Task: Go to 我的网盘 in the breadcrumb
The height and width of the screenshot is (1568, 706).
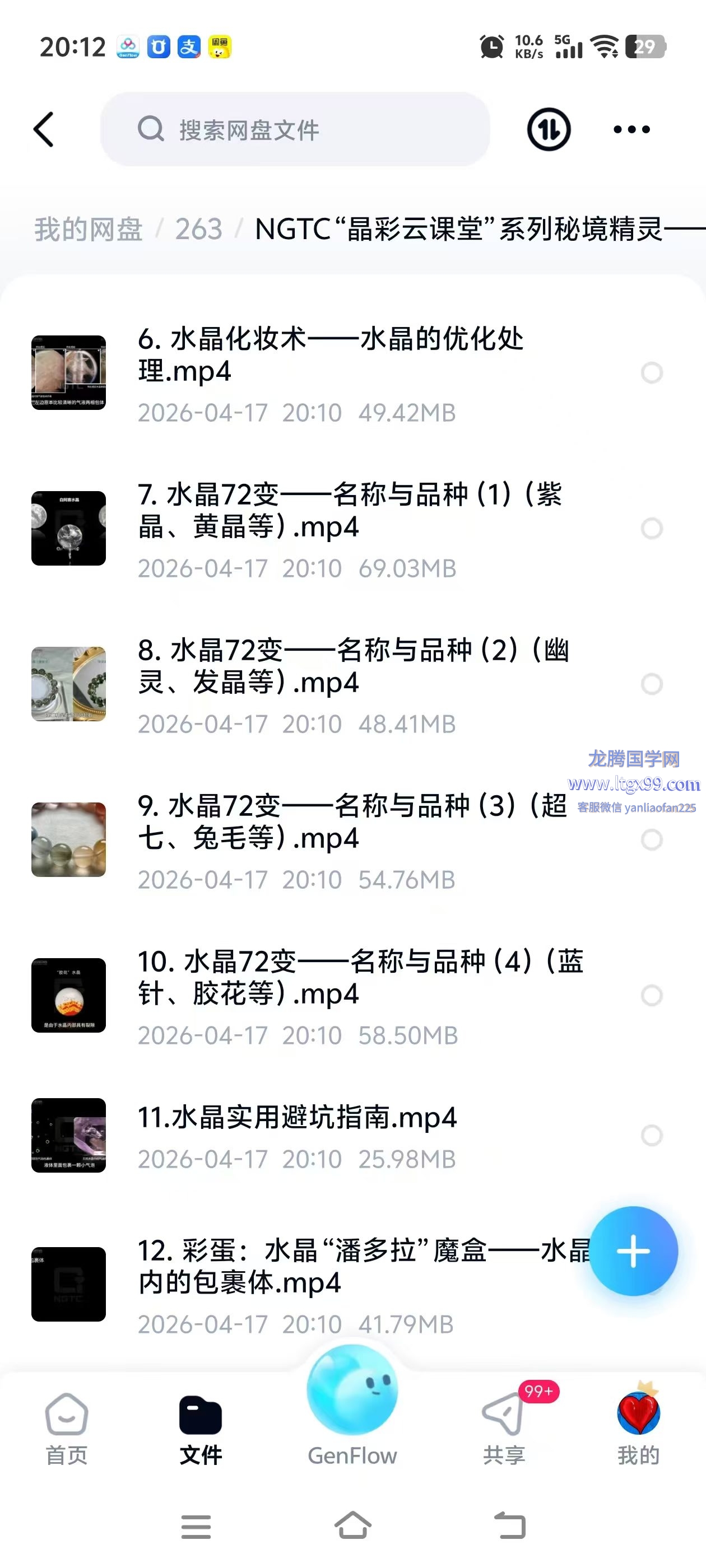Action: [89, 230]
